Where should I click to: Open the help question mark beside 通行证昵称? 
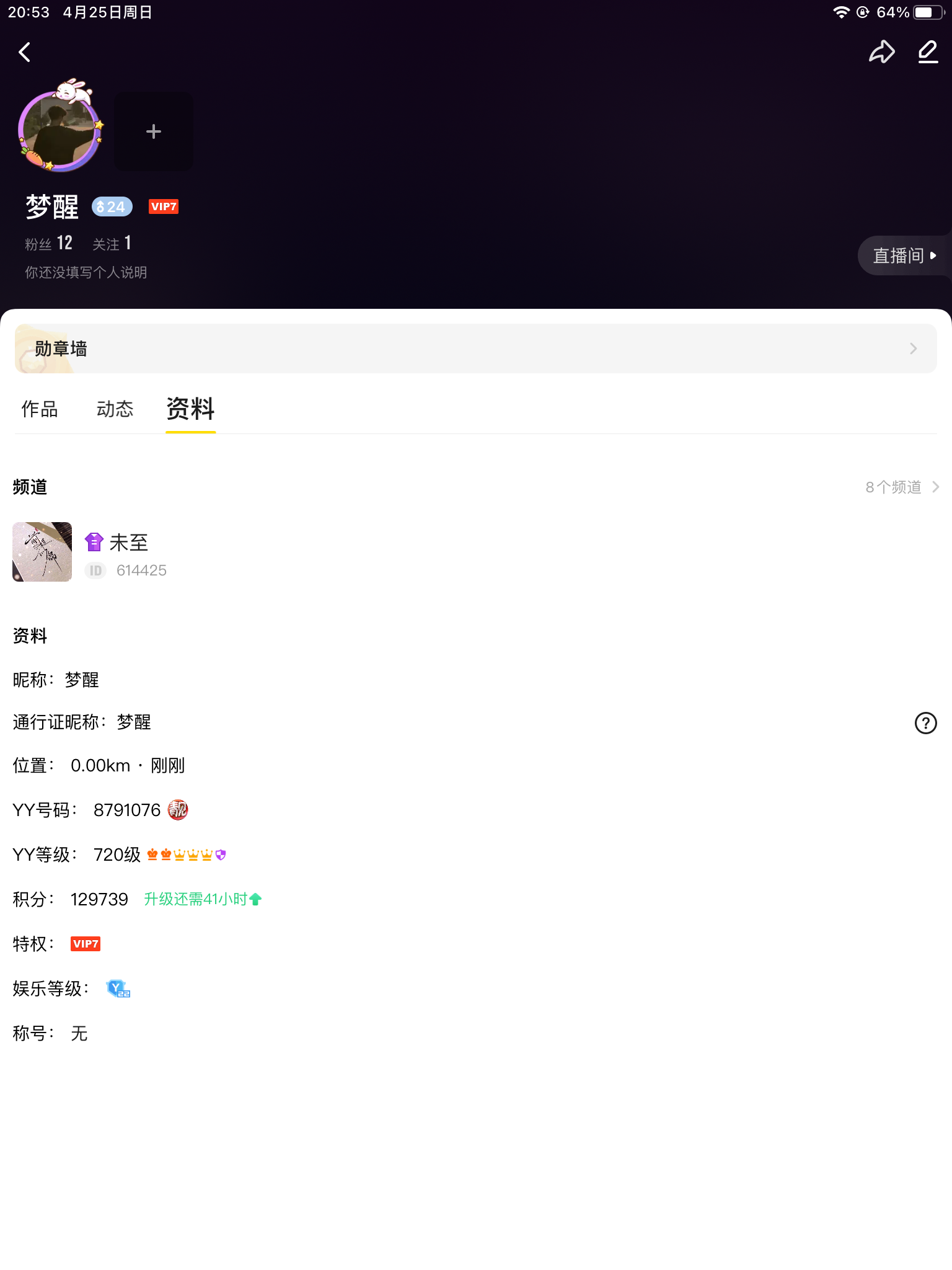tap(925, 723)
